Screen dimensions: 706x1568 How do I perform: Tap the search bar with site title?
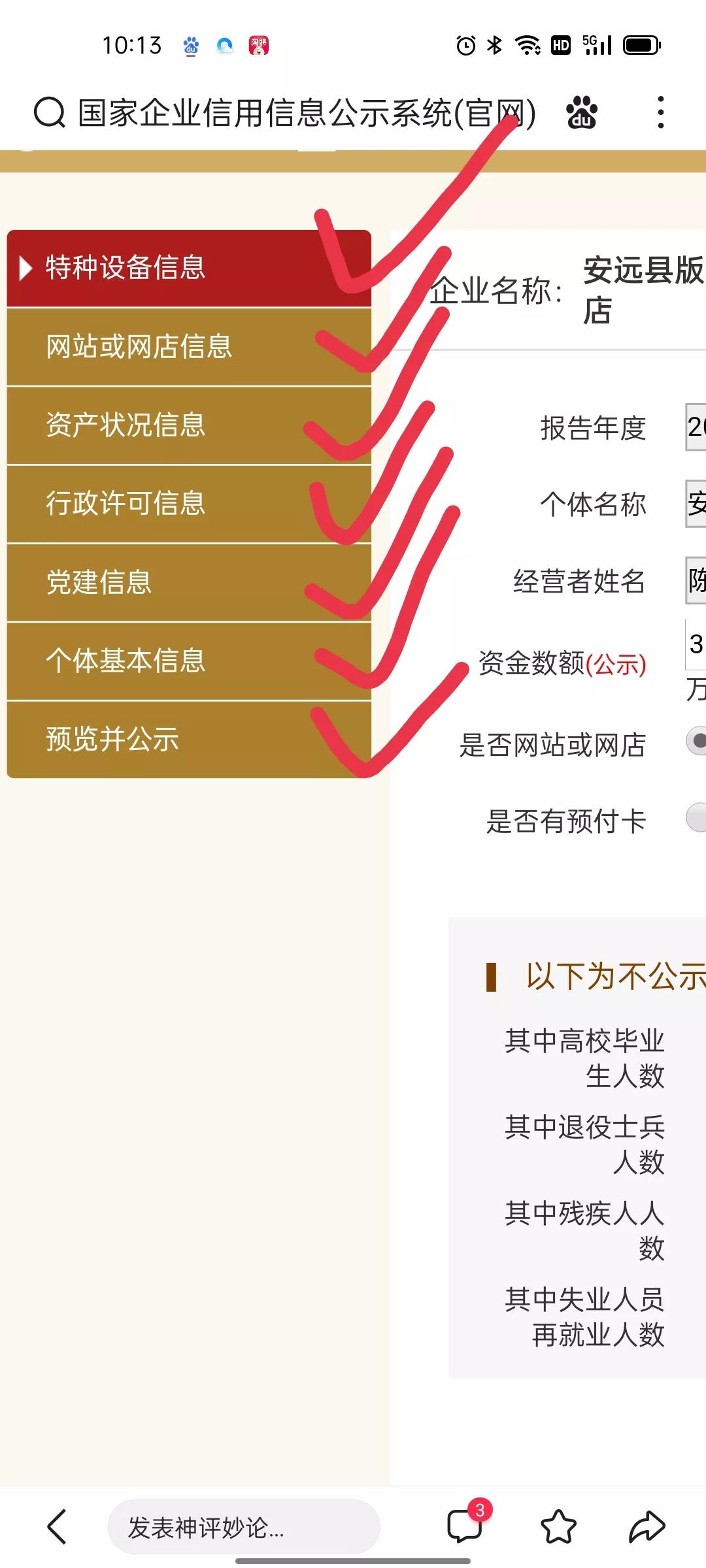(288, 112)
